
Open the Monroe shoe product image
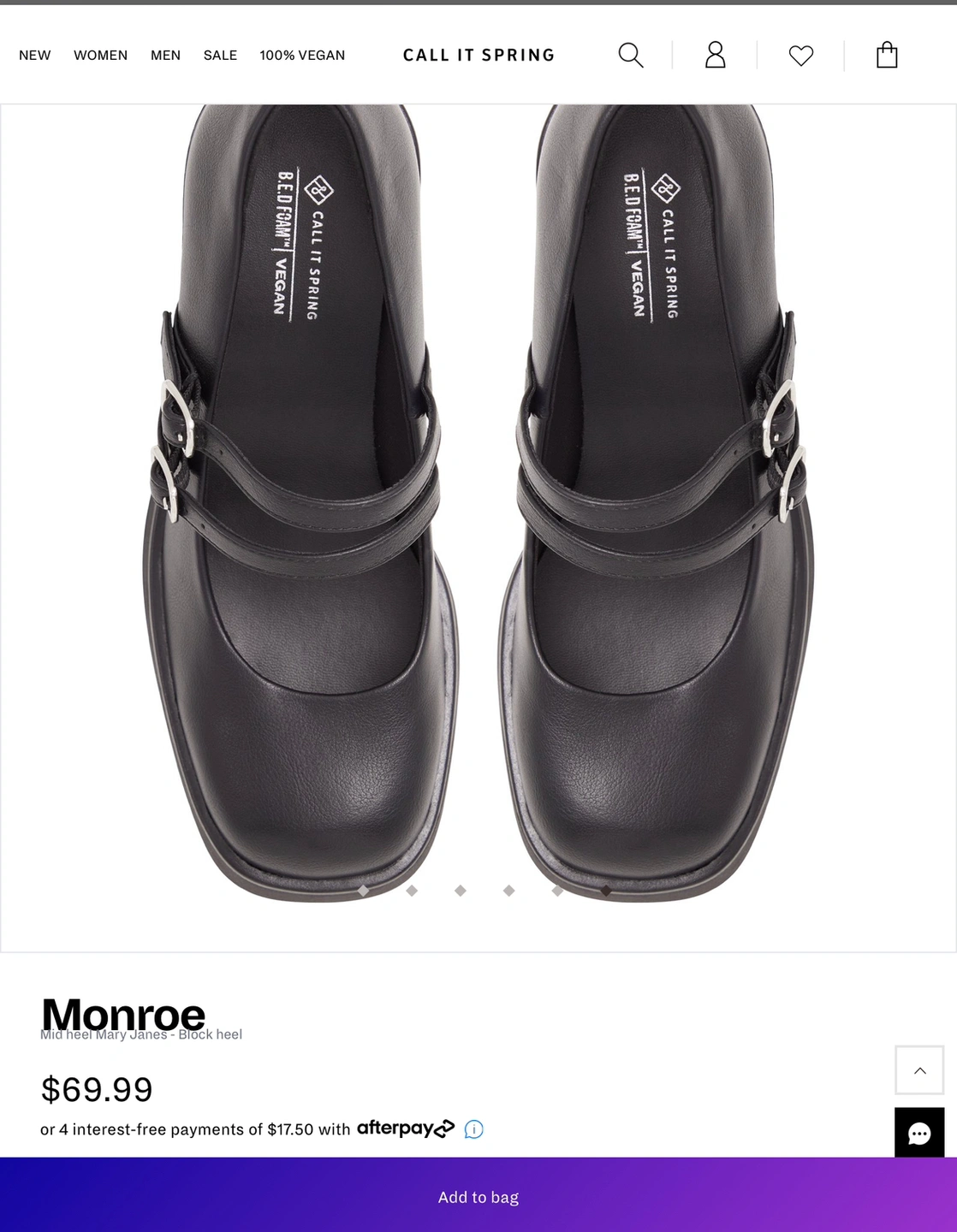click(478, 513)
